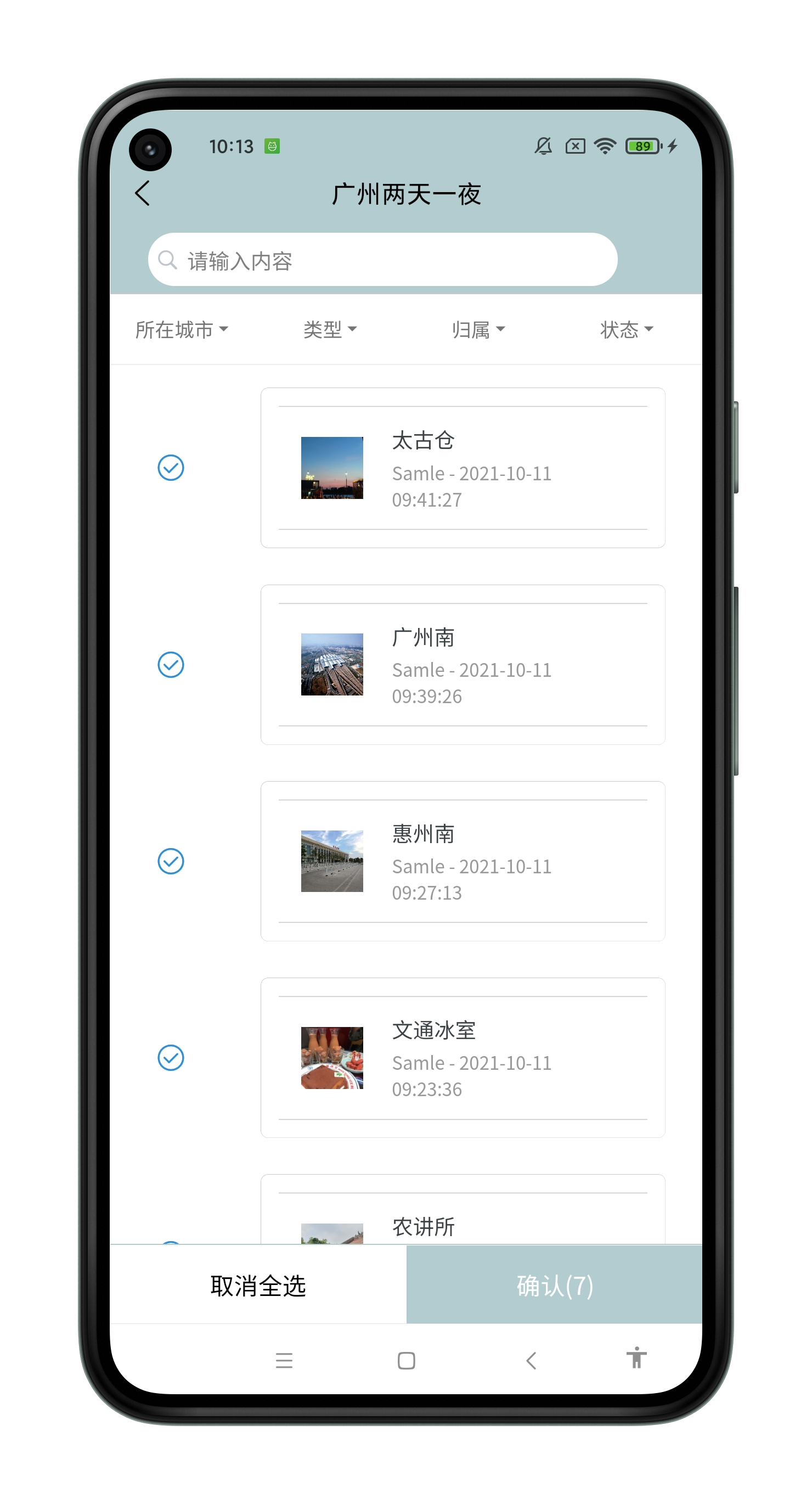812x1504 pixels.
Task: Open the 太古仓 card
Action: [463, 468]
